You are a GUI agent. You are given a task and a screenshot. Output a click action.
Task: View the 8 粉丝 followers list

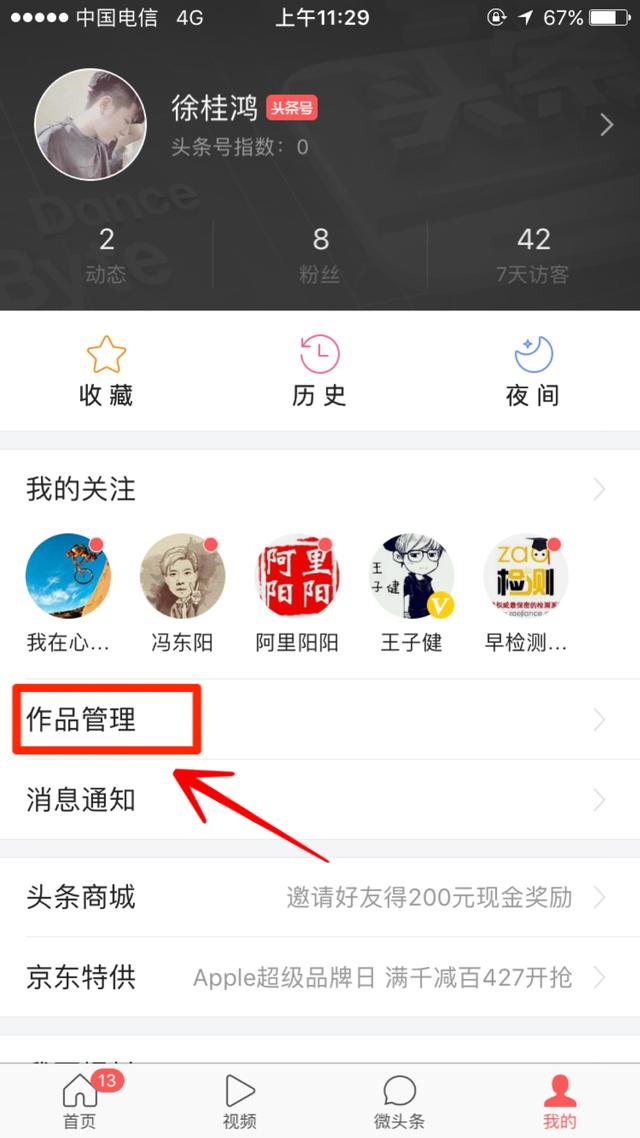click(x=320, y=255)
